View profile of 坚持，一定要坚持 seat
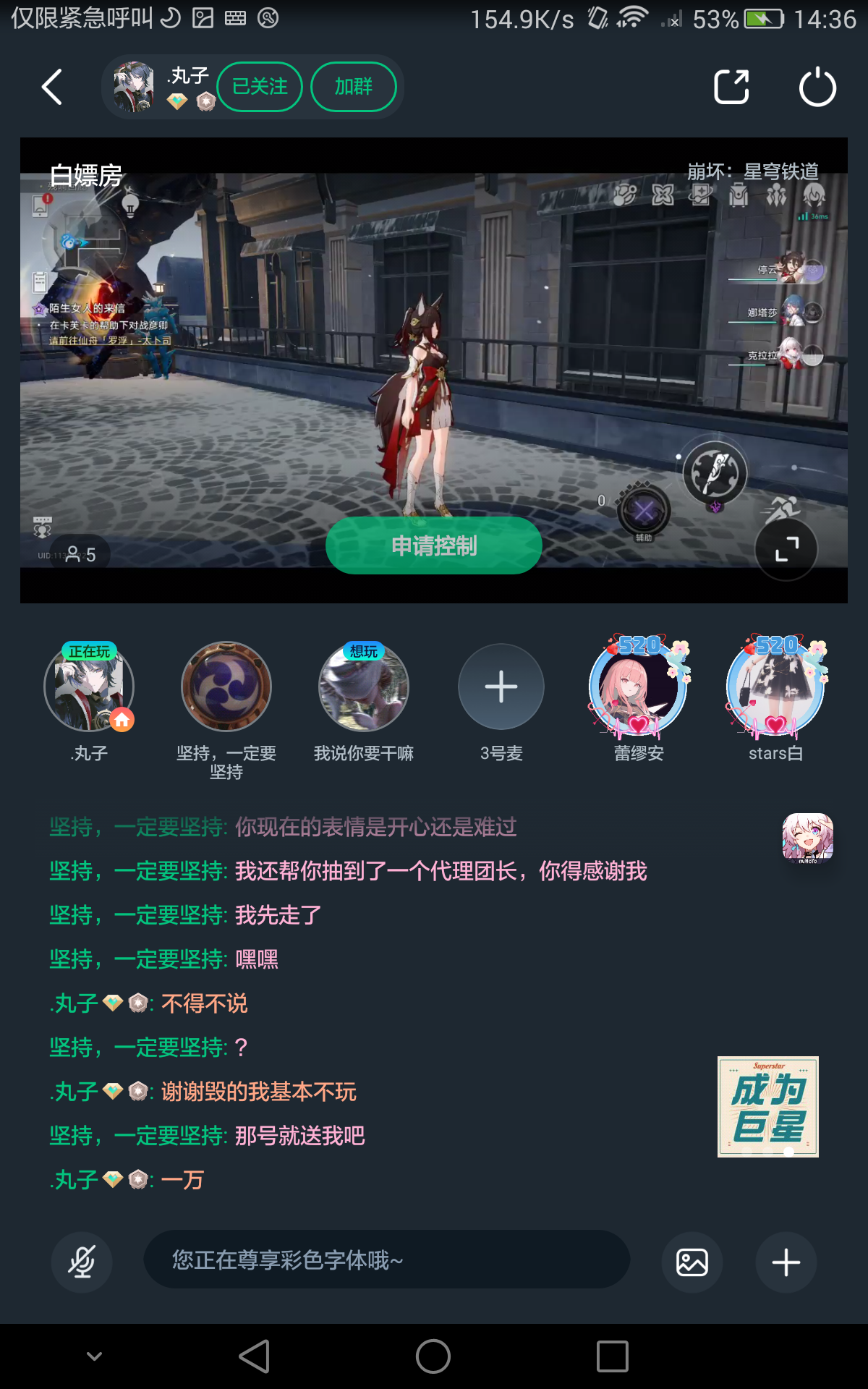The height and width of the screenshot is (1389, 868). pos(226,687)
